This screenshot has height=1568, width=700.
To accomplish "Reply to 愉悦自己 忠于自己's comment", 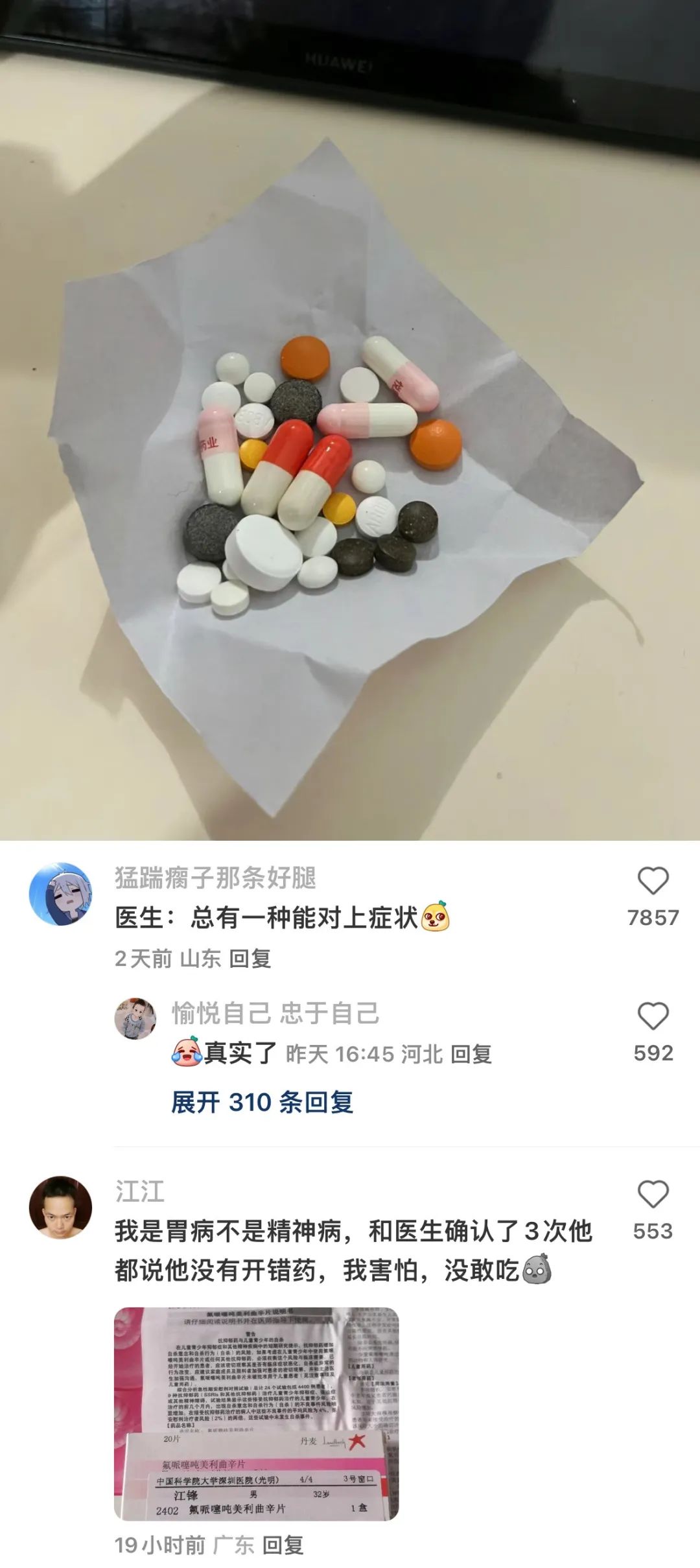I will coord(471,1055).
